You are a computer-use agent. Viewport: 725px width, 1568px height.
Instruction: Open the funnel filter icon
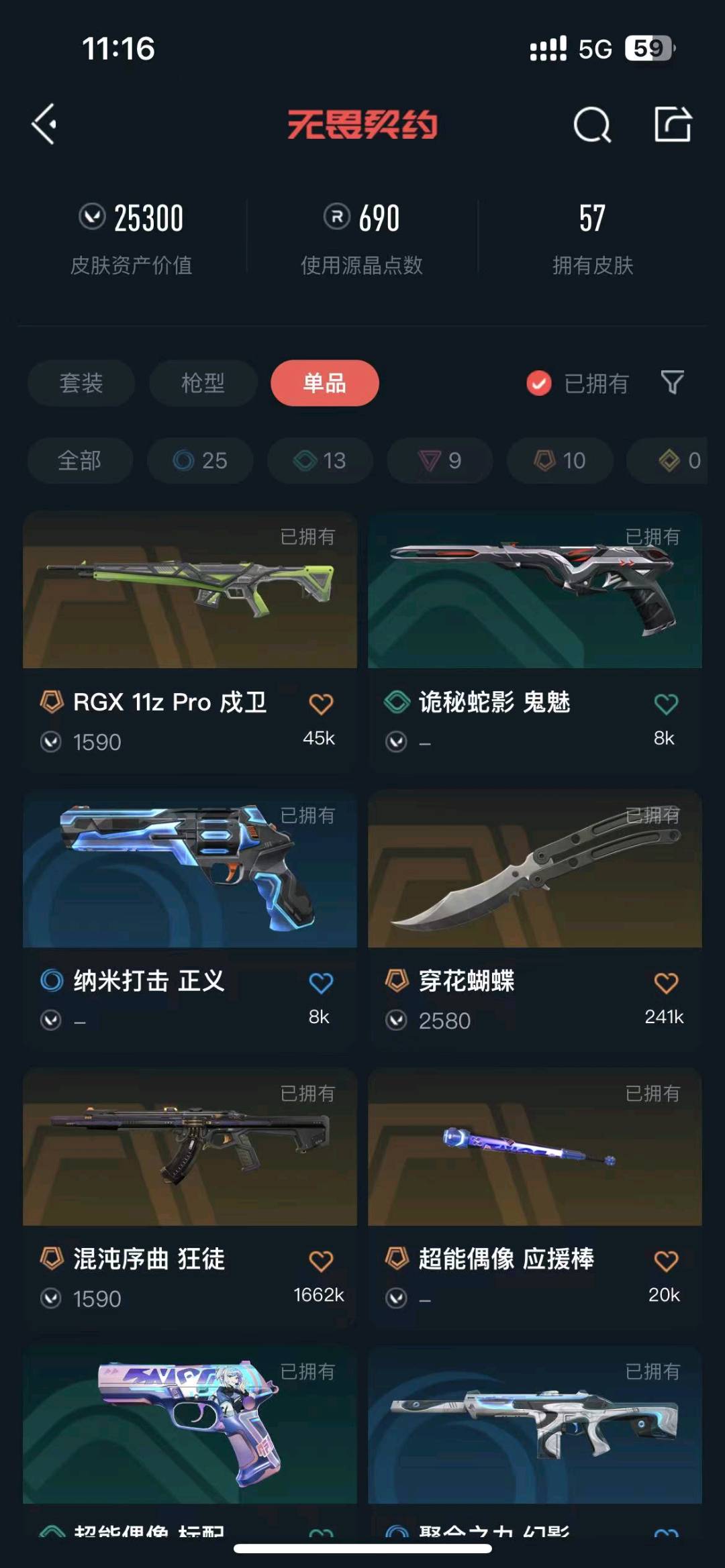pyautogui.click(x=672, y=382)
